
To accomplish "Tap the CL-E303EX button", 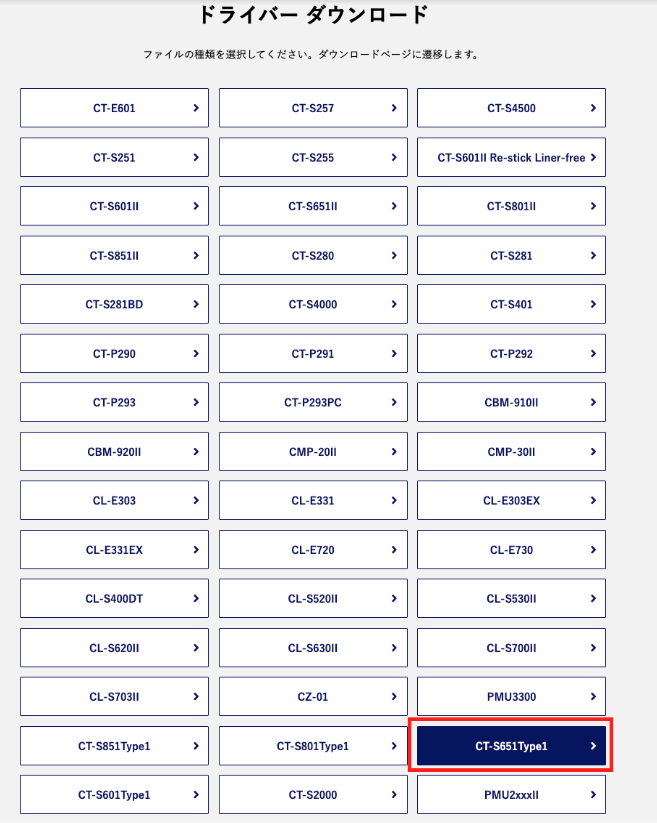I will [x=511, y=500].
